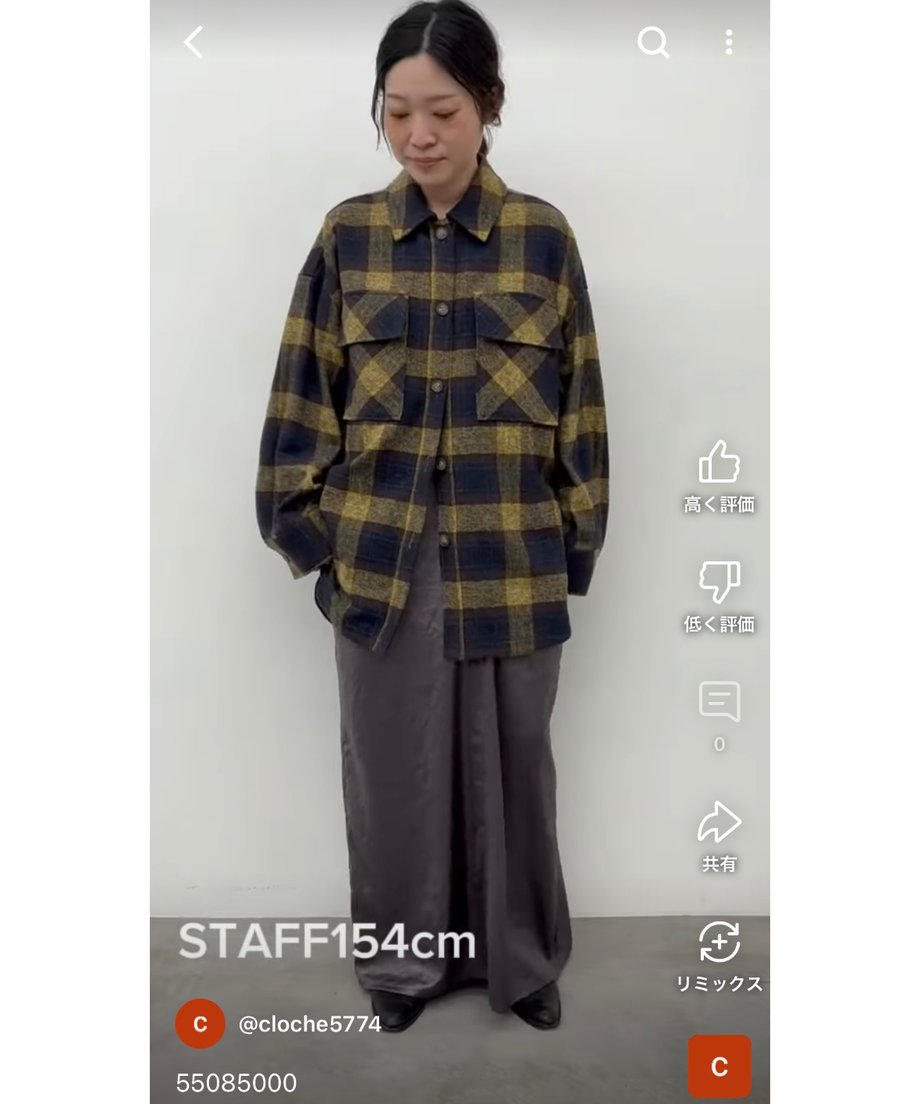Open the comments on this Short

click(719, 702)
